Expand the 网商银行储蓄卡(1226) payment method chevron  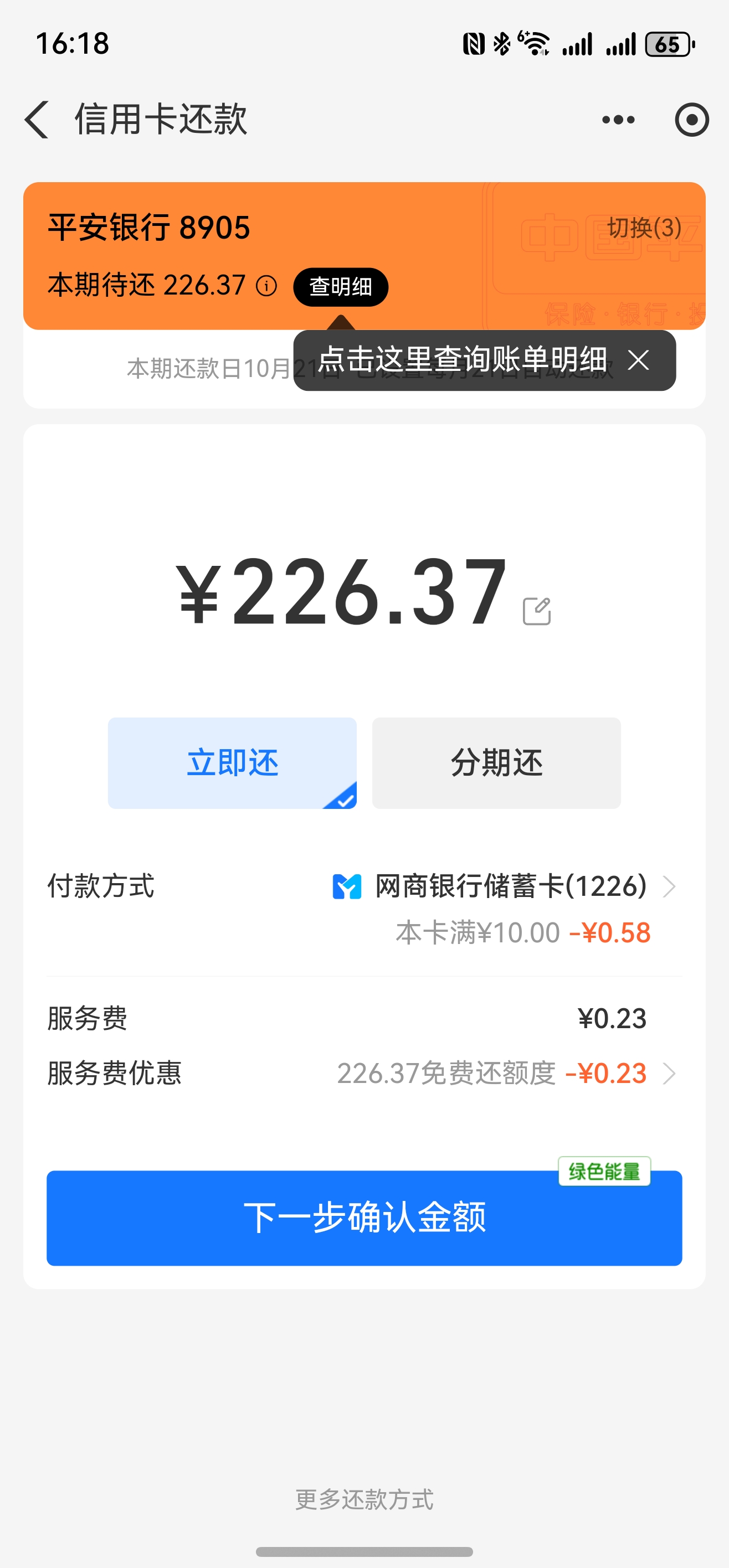coord(670,887)
